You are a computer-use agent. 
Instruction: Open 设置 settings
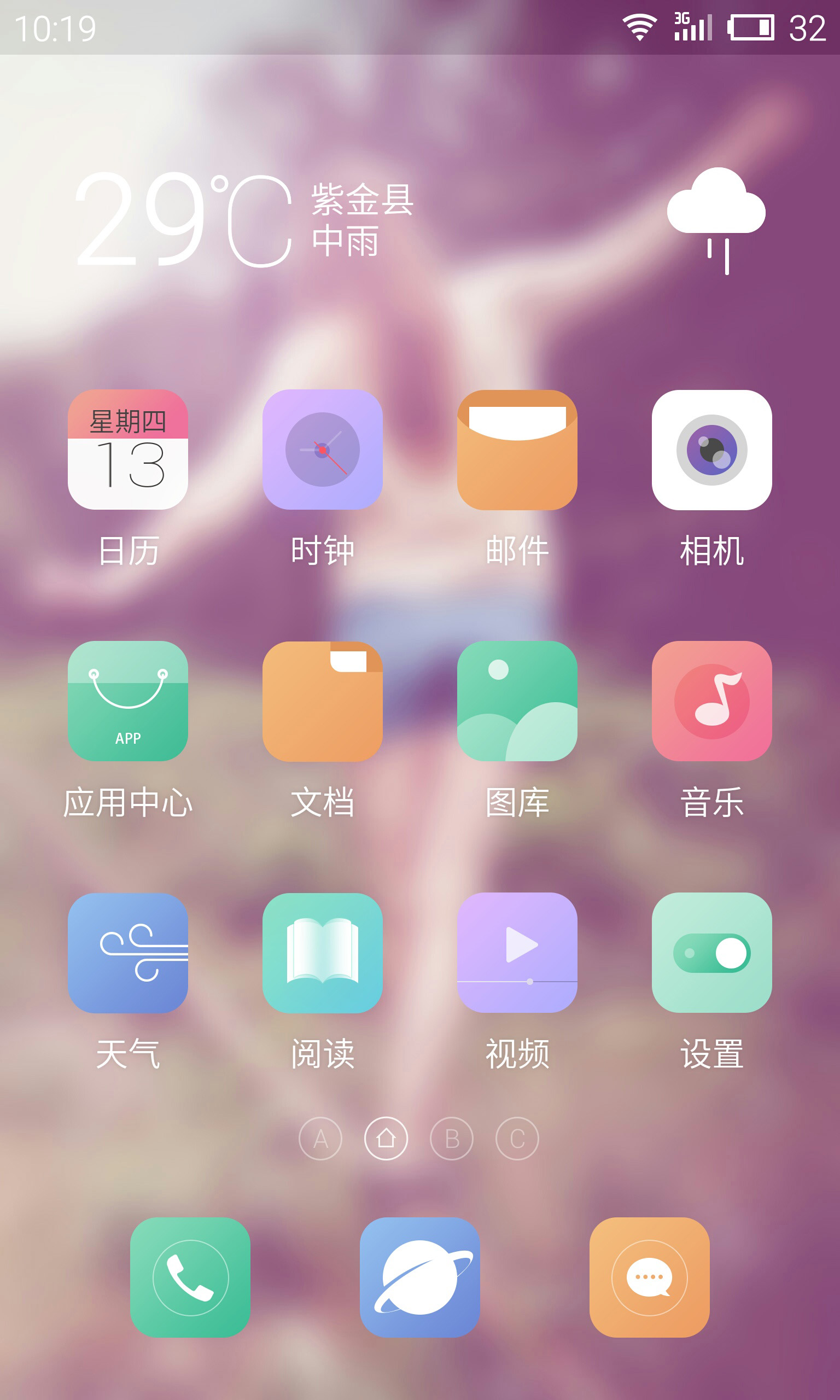tap(711, 953)
